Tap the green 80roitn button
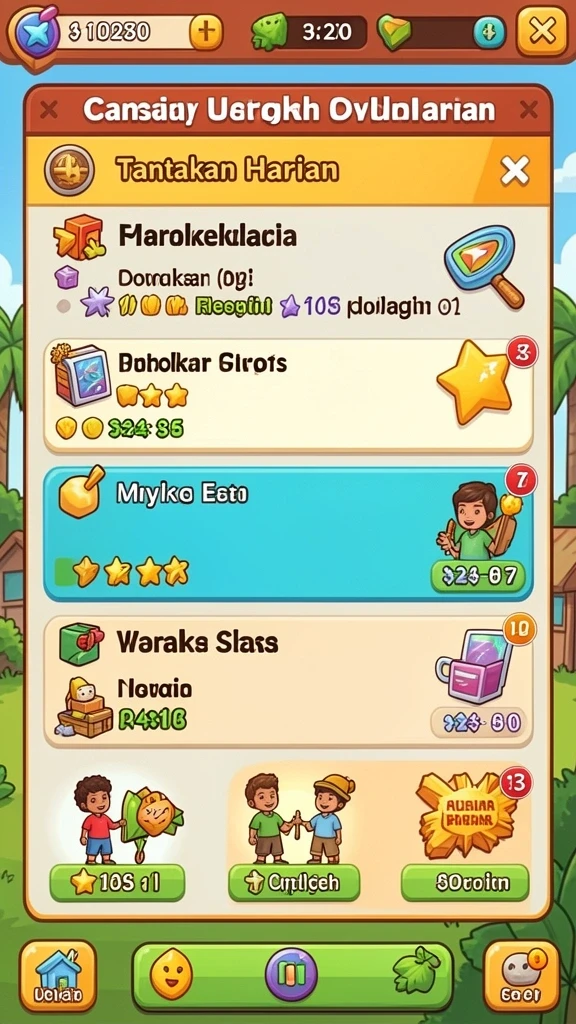The height and width of the screenshot is (1024, 576). (x=464, y=883)
